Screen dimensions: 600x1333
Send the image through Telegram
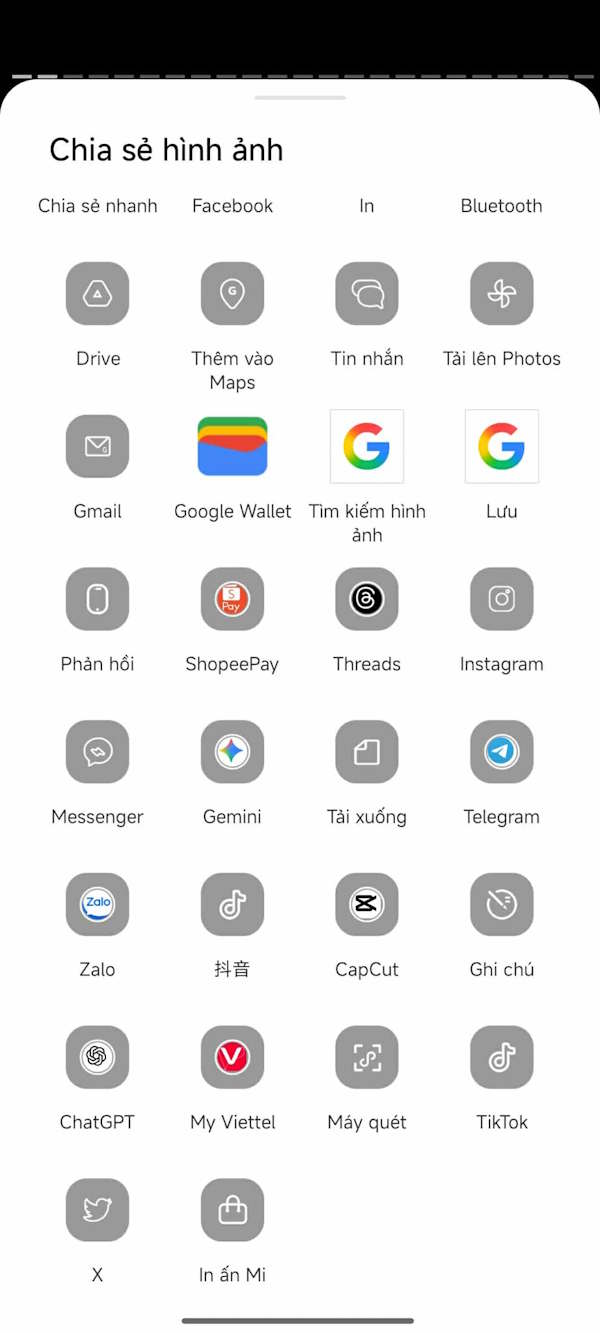(502, 752)
